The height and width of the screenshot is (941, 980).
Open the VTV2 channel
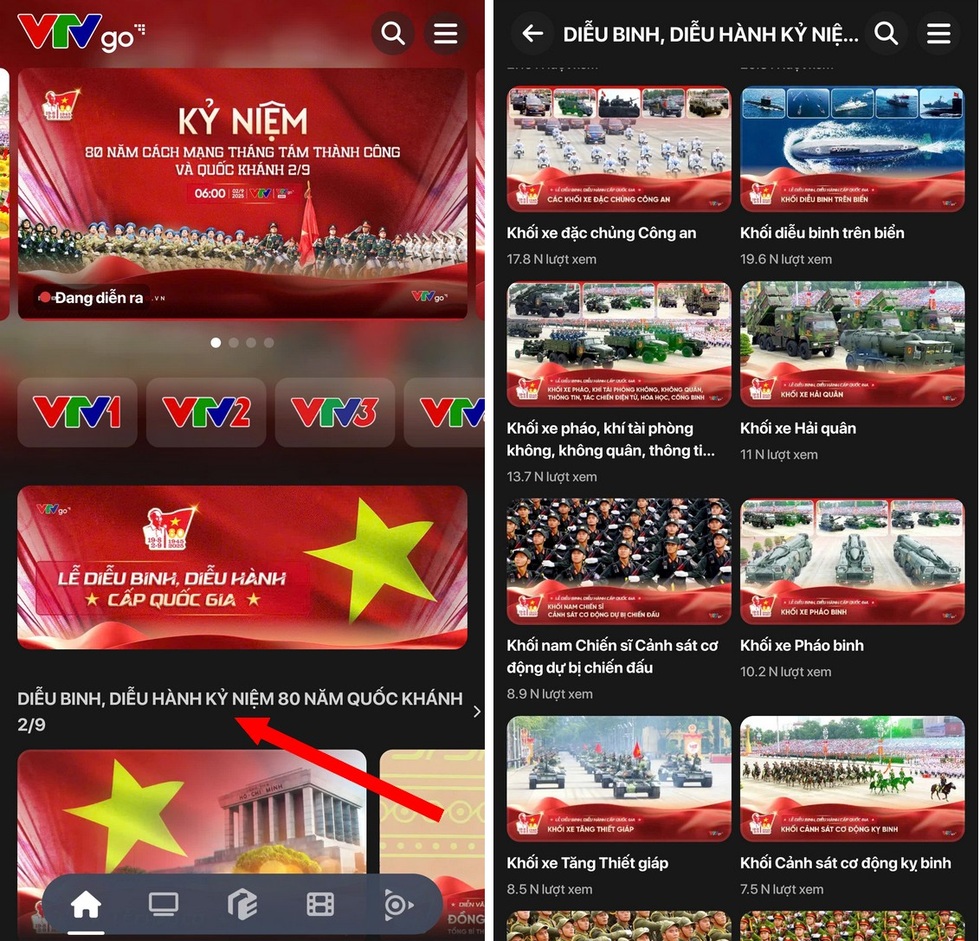pos(206,412)
